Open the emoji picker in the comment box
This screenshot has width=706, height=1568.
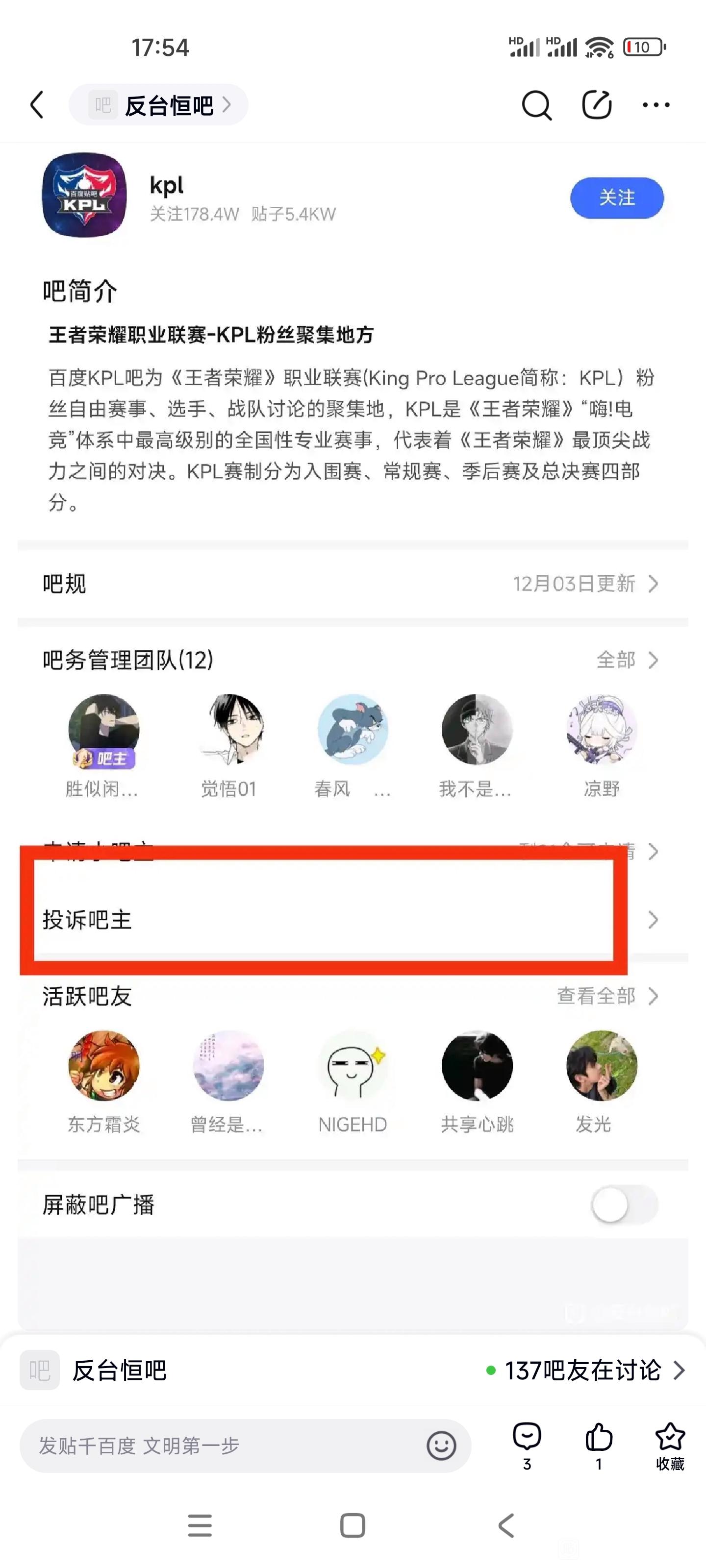[x=441, y=1445]
